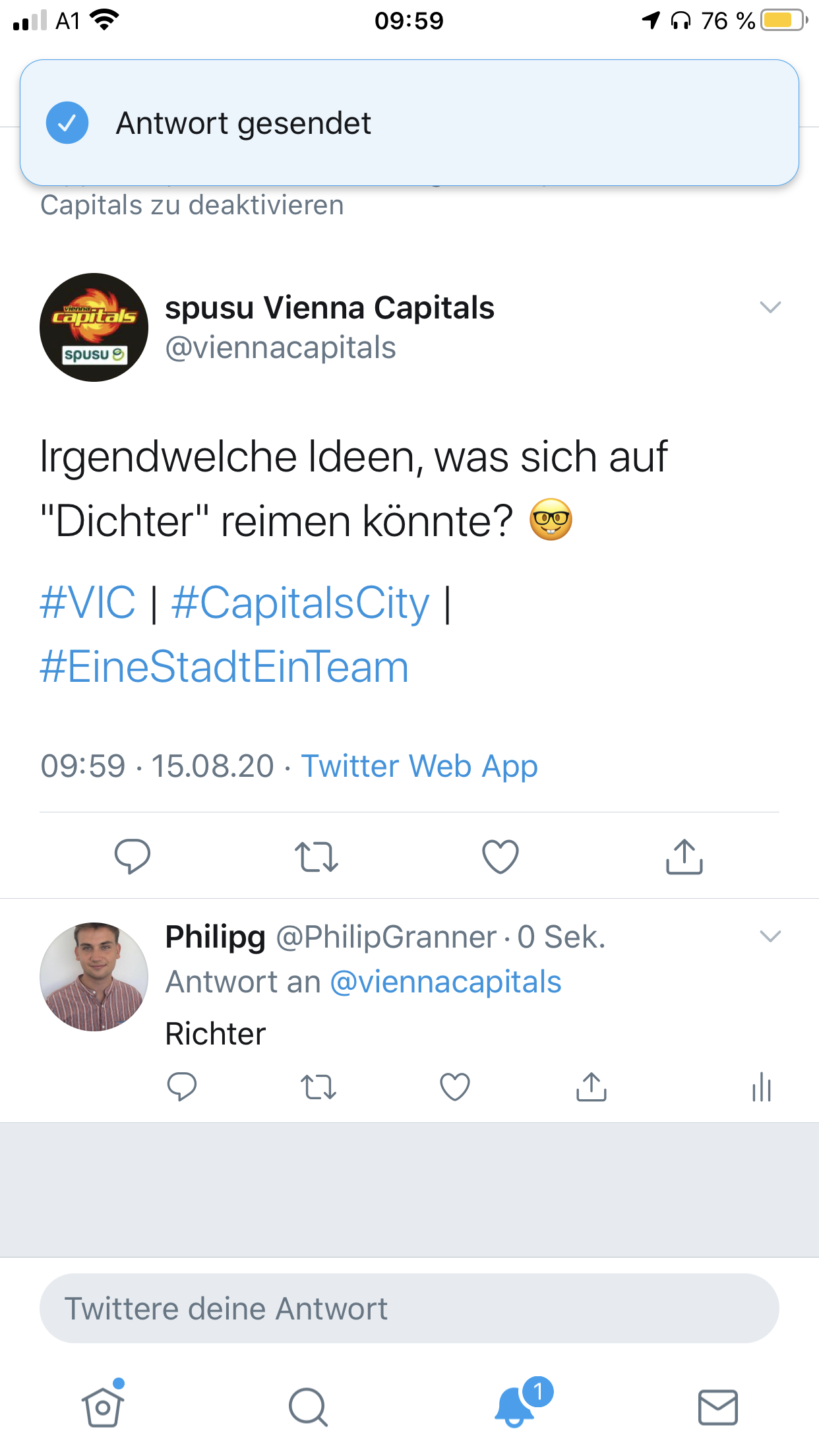Open Philipg's profile picture
819x1456 pixels.
[x=94, y=977]
